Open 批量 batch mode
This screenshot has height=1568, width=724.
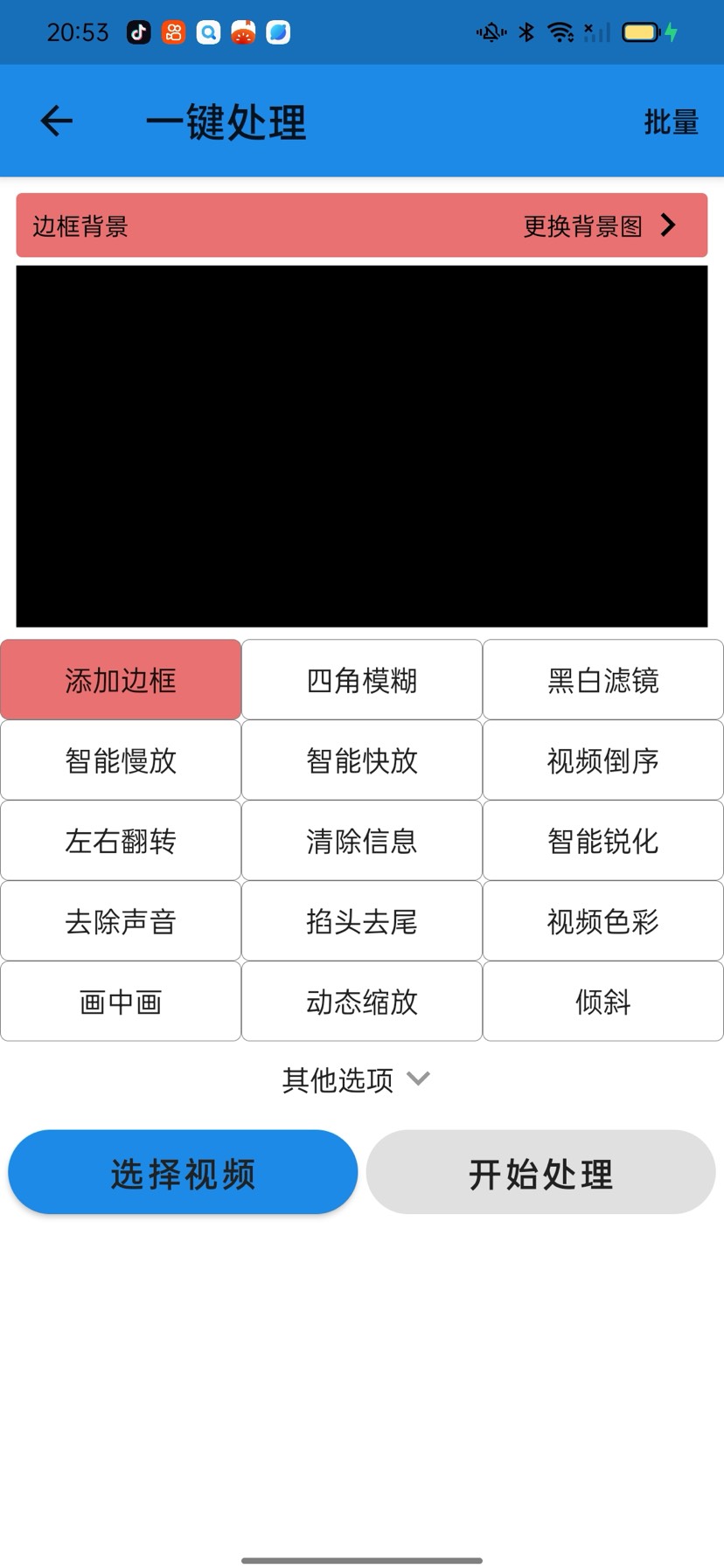tap(671, 122)
